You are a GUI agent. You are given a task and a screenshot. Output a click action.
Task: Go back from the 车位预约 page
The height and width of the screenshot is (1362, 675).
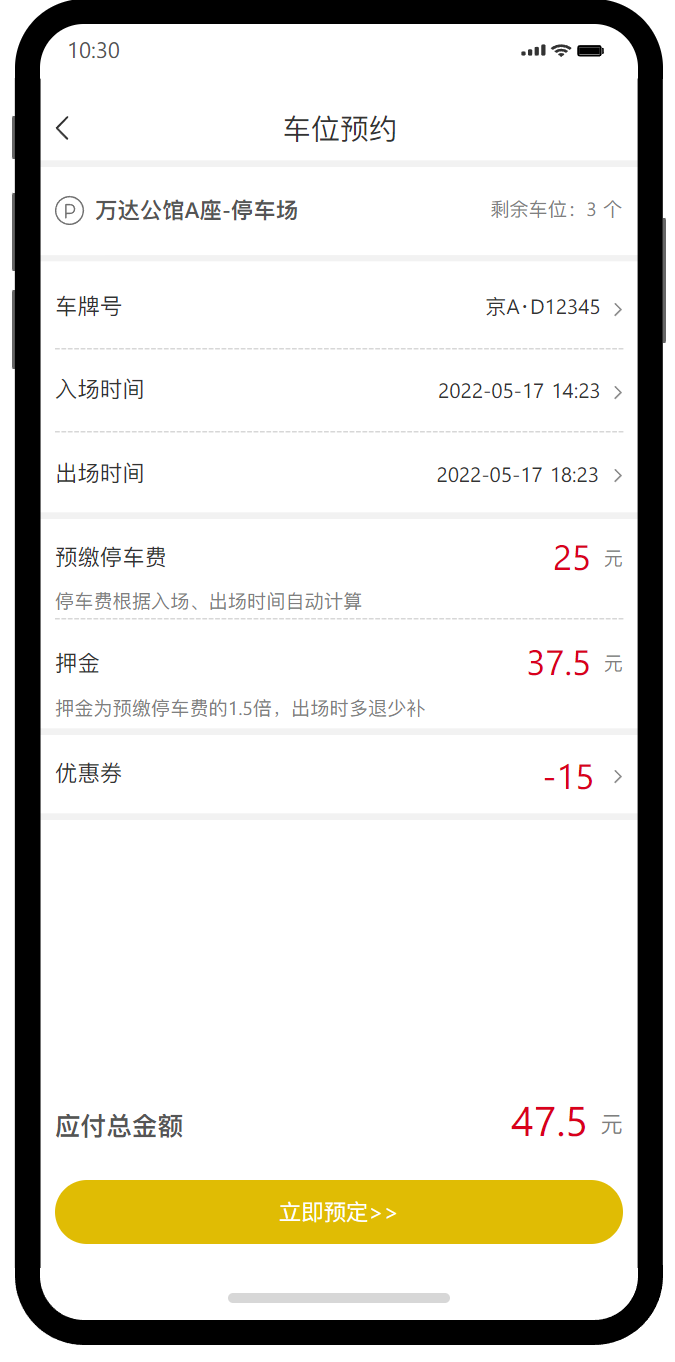click(x=63, y=128)
